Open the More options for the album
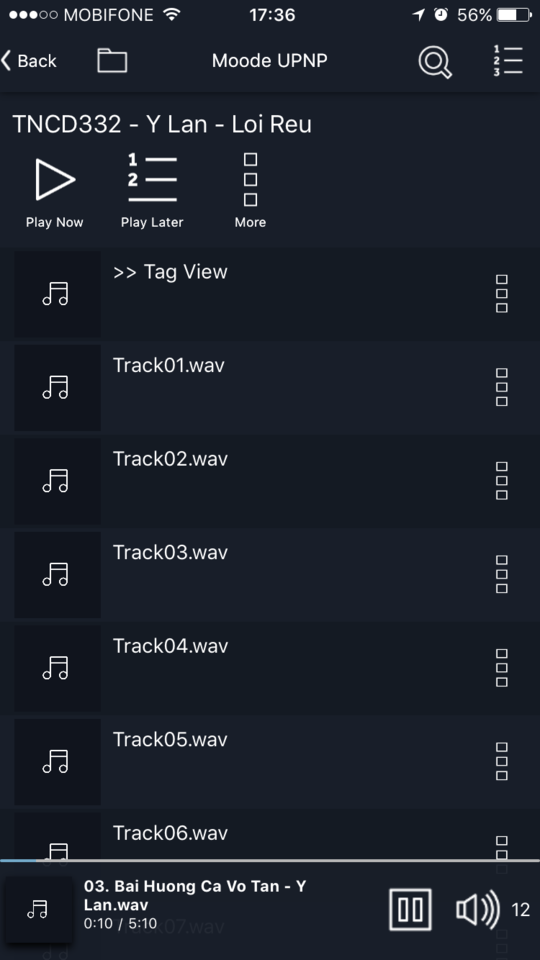This screenshot has width=540, height=960. coord(250,192)
